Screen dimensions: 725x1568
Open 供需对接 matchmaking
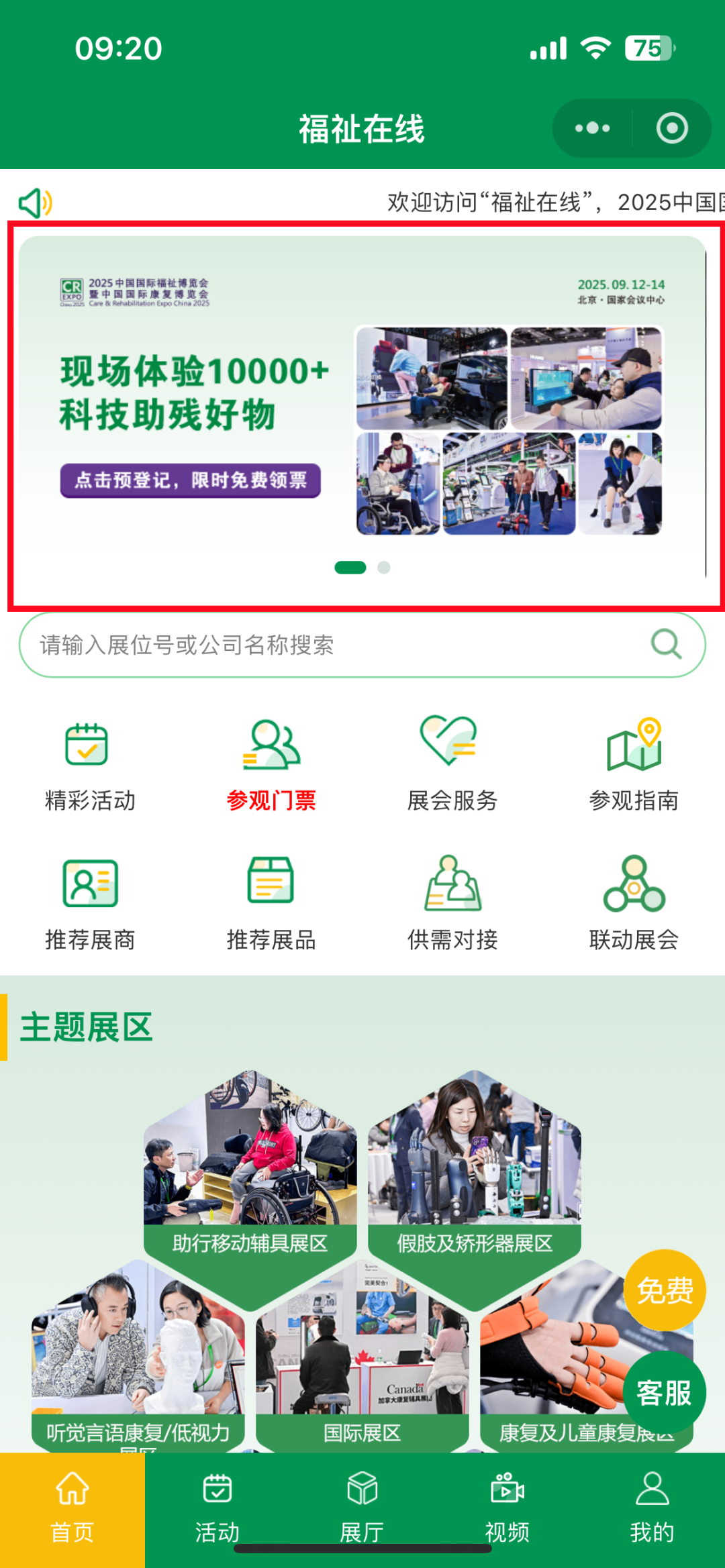(452, 904)
